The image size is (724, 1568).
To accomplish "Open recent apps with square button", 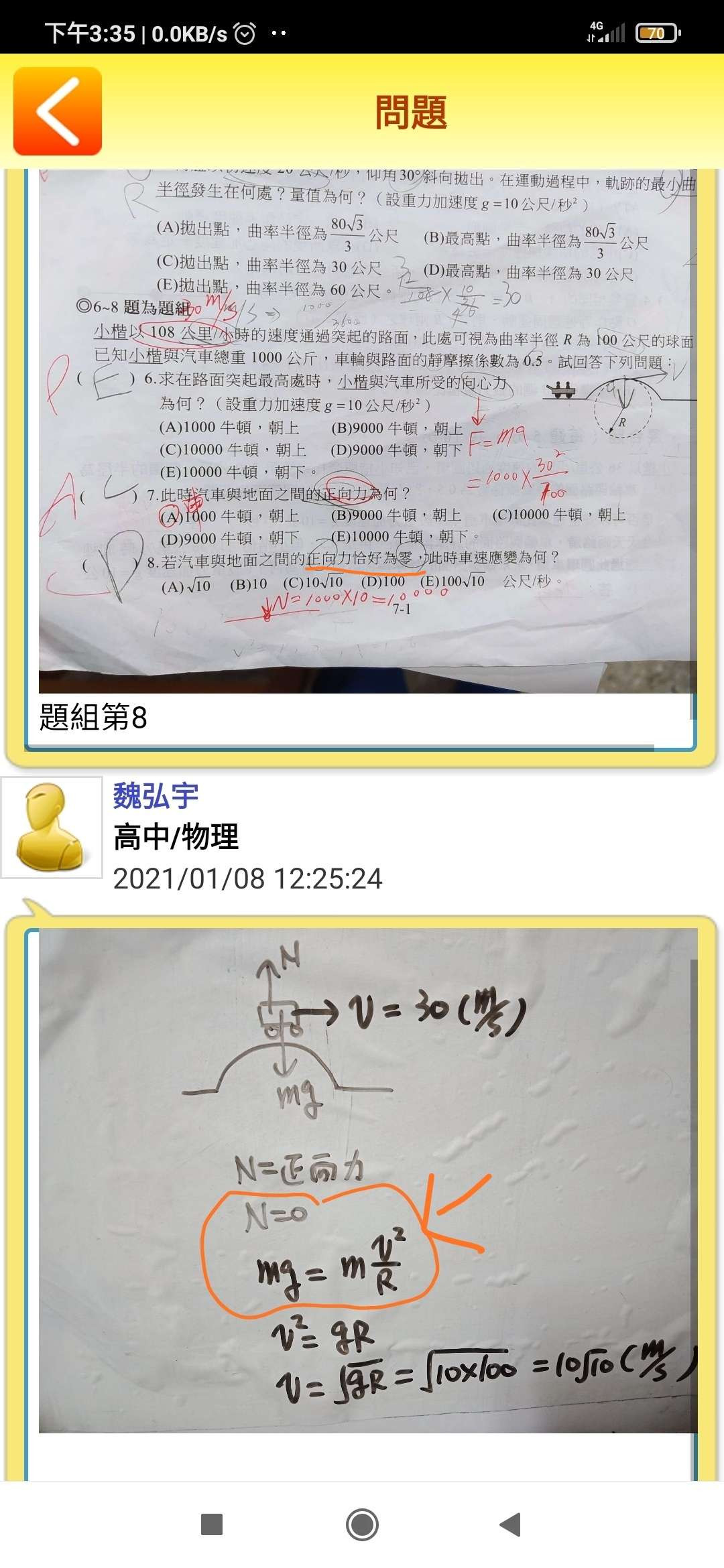I will [x=212, y=1524].
